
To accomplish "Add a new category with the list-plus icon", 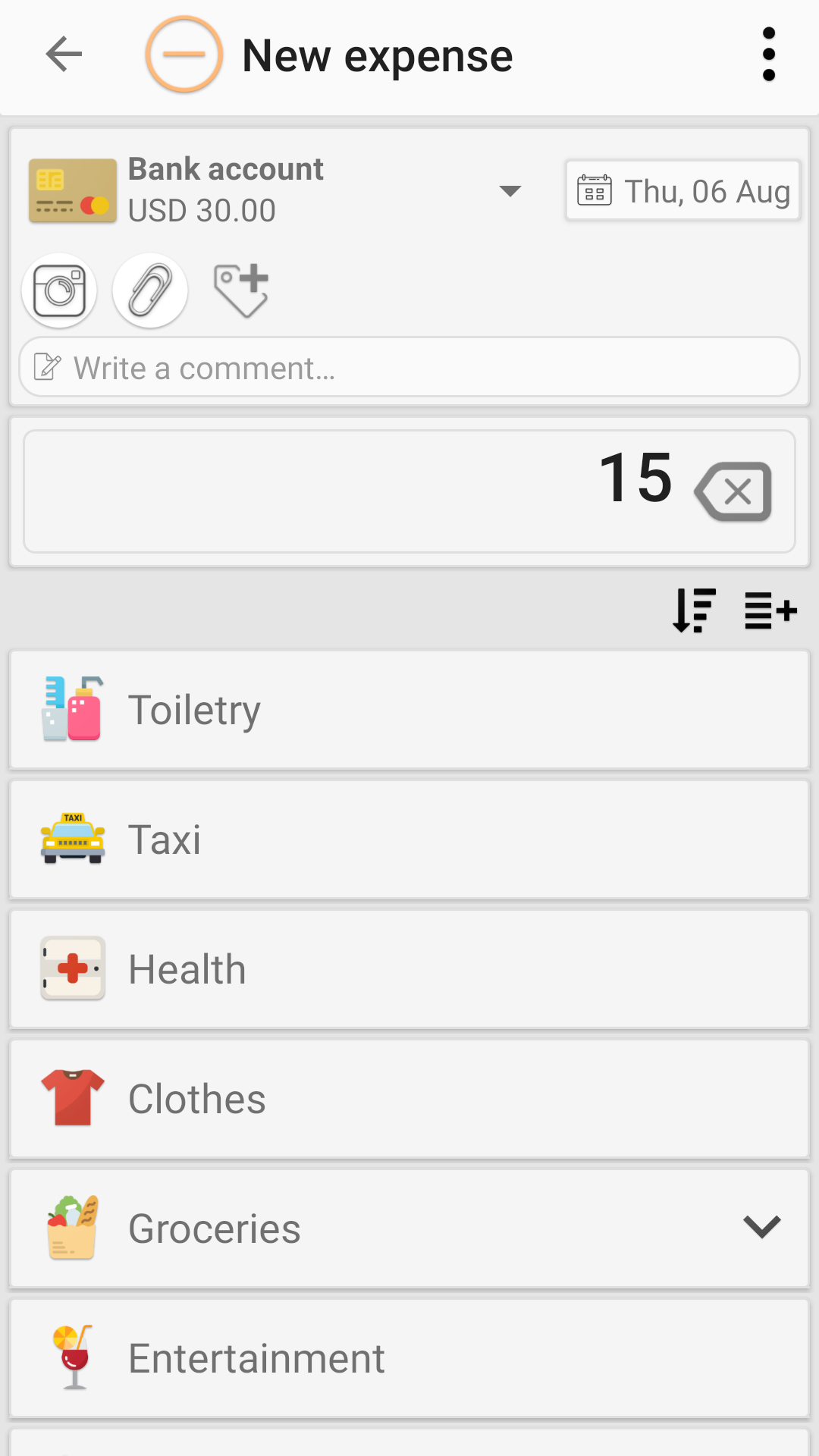I will pos(770,610).
